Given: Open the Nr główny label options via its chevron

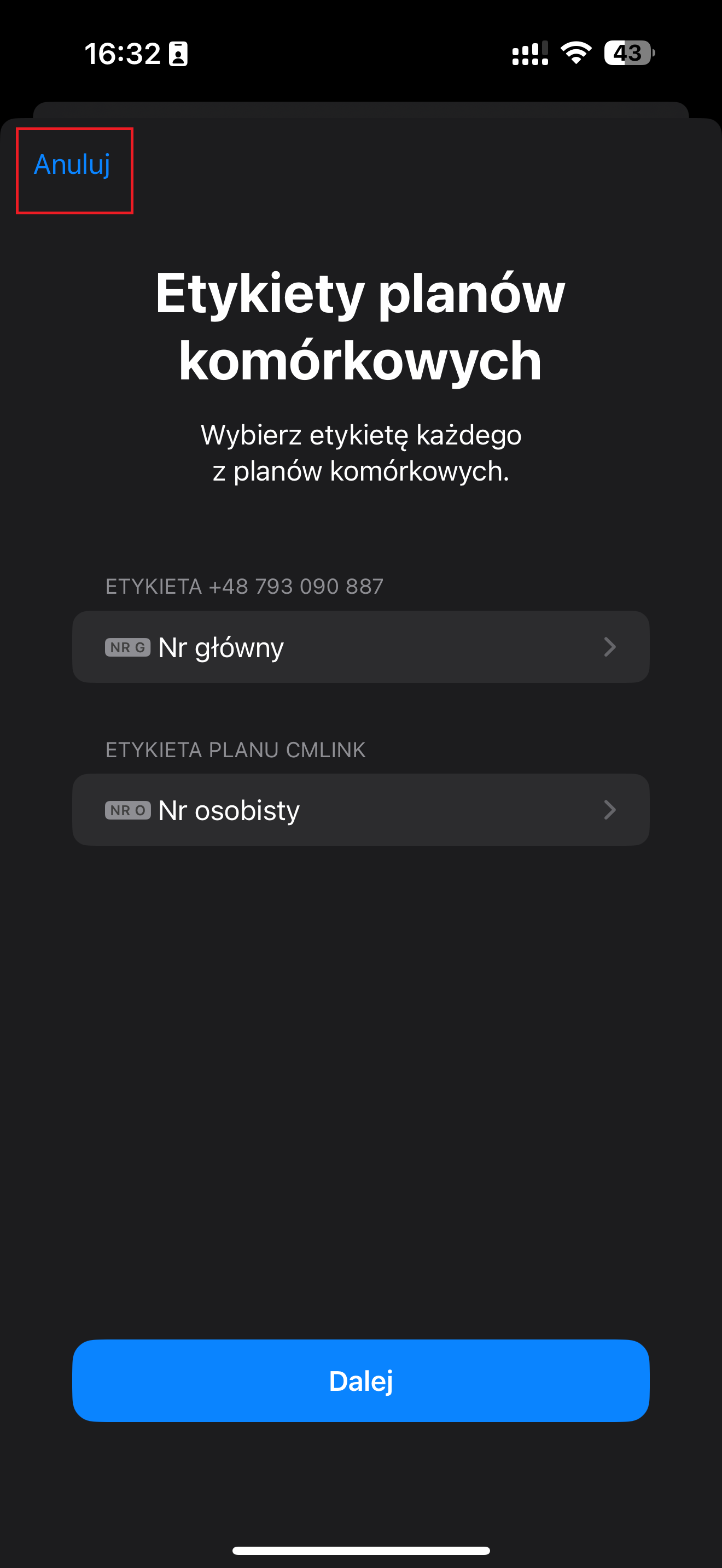Looking at the screenshot, I should click(610, 647).
